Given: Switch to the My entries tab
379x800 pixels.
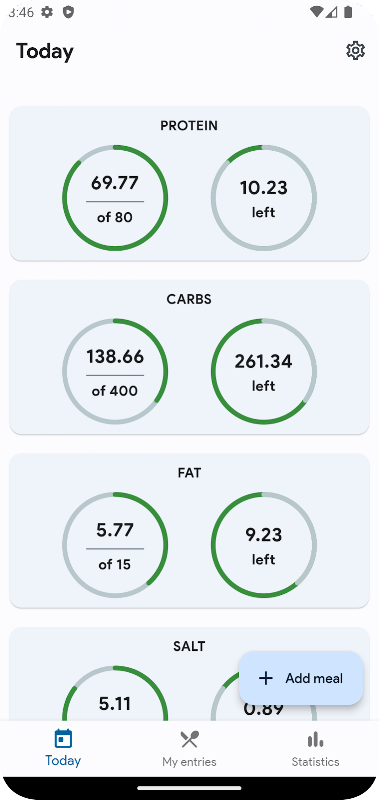Looking at the screenshot, I should [189, 748].
